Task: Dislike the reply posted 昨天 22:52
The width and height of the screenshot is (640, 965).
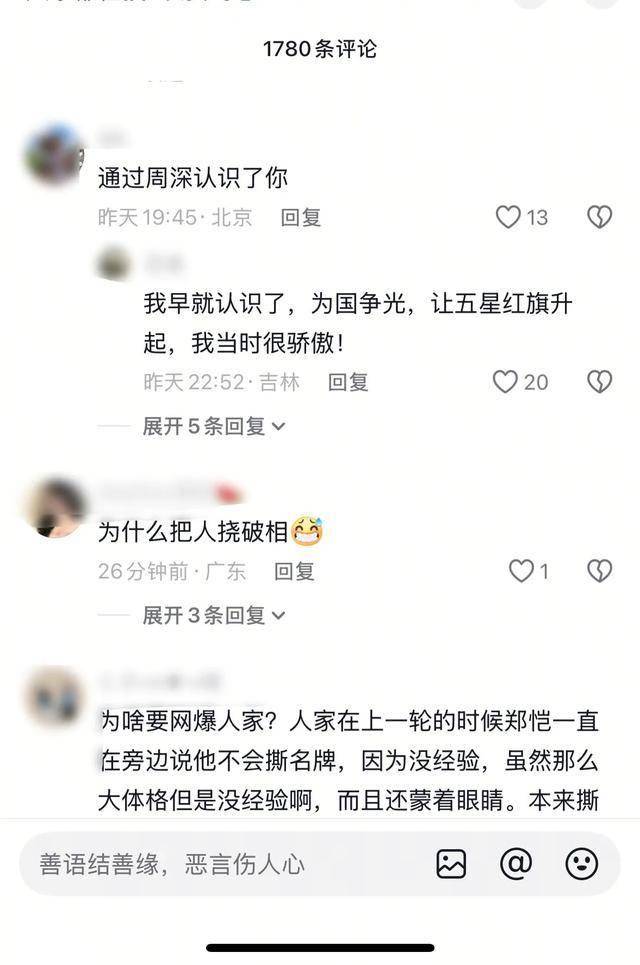Action: tap(598, 381)
